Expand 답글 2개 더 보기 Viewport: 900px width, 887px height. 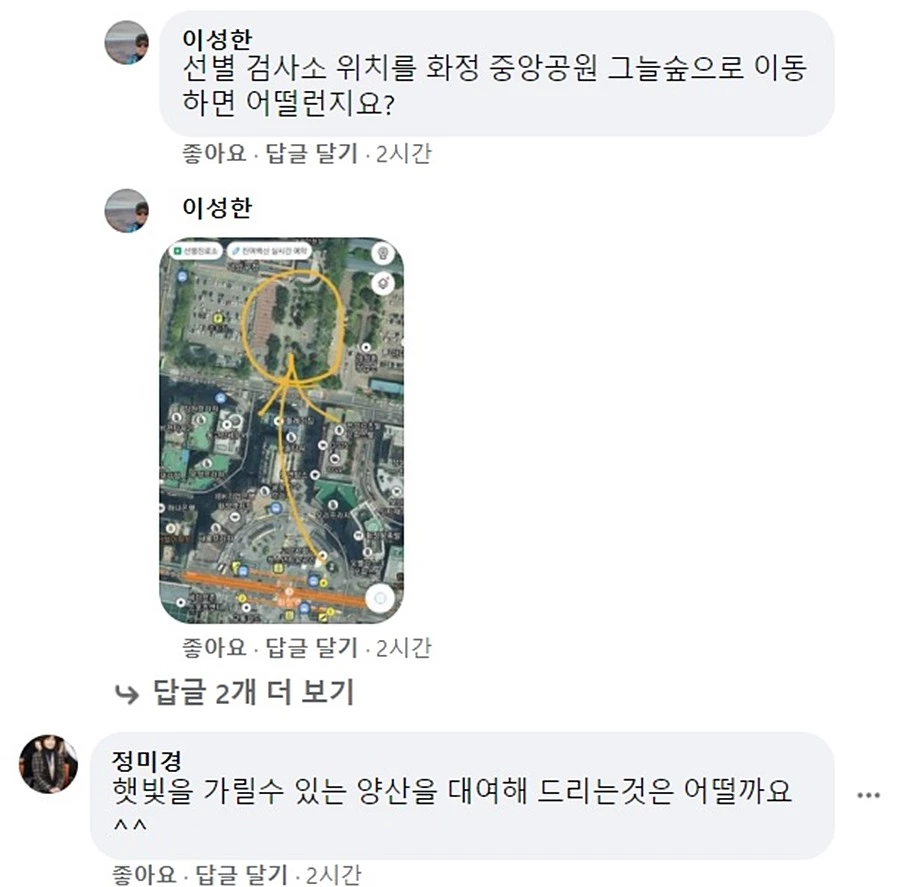click(x=252, y=692)
